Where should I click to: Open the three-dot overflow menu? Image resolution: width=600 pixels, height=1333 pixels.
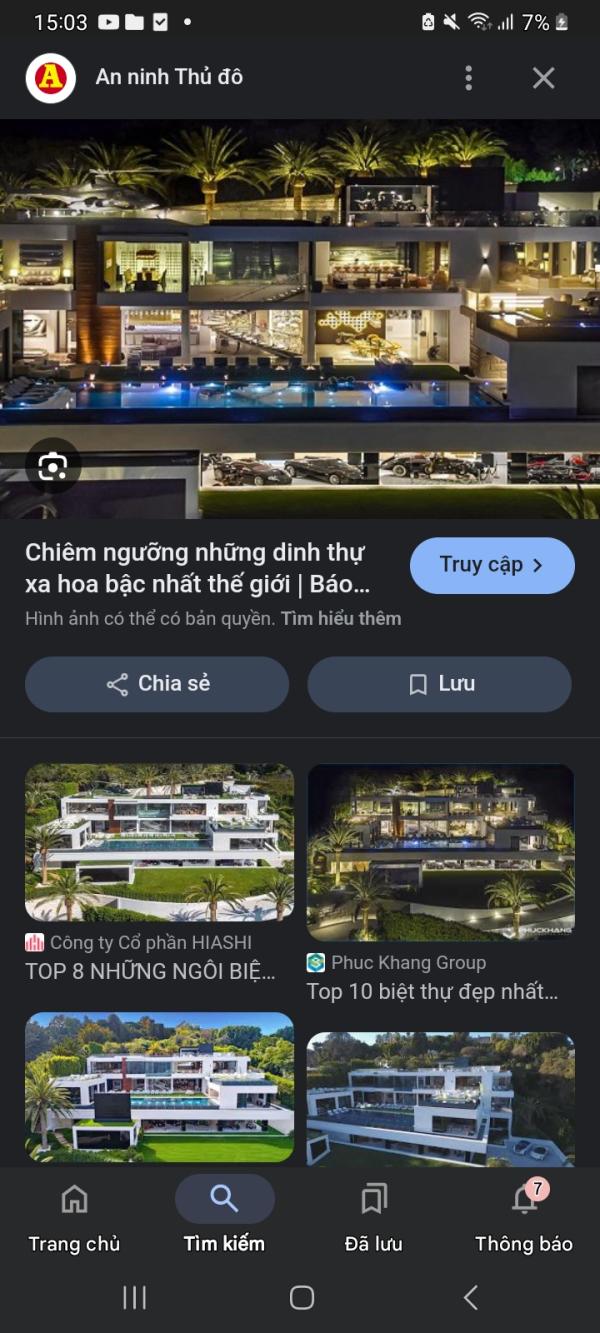pyautogui.click(x=468, y=78)
